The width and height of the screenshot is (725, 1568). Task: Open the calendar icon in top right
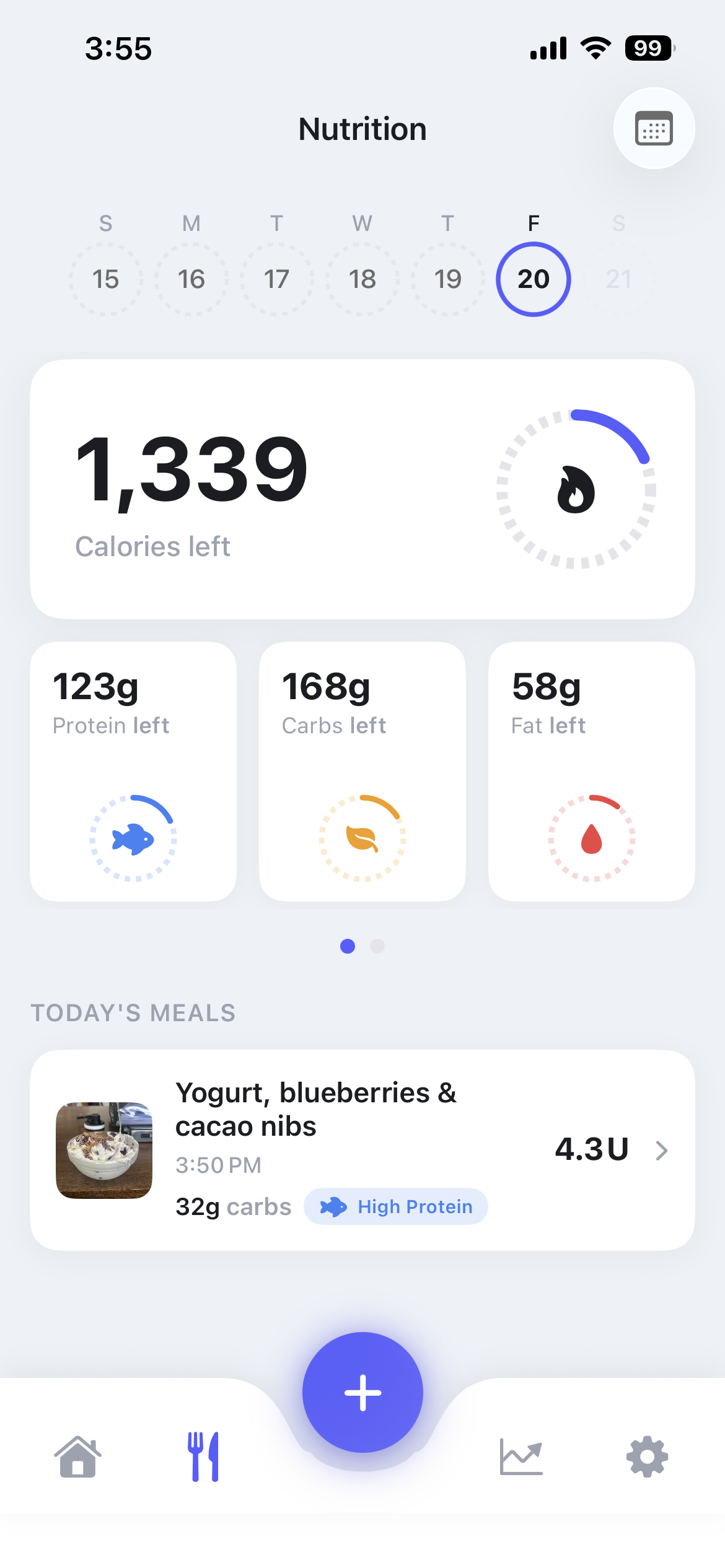[x=654, y=128]
